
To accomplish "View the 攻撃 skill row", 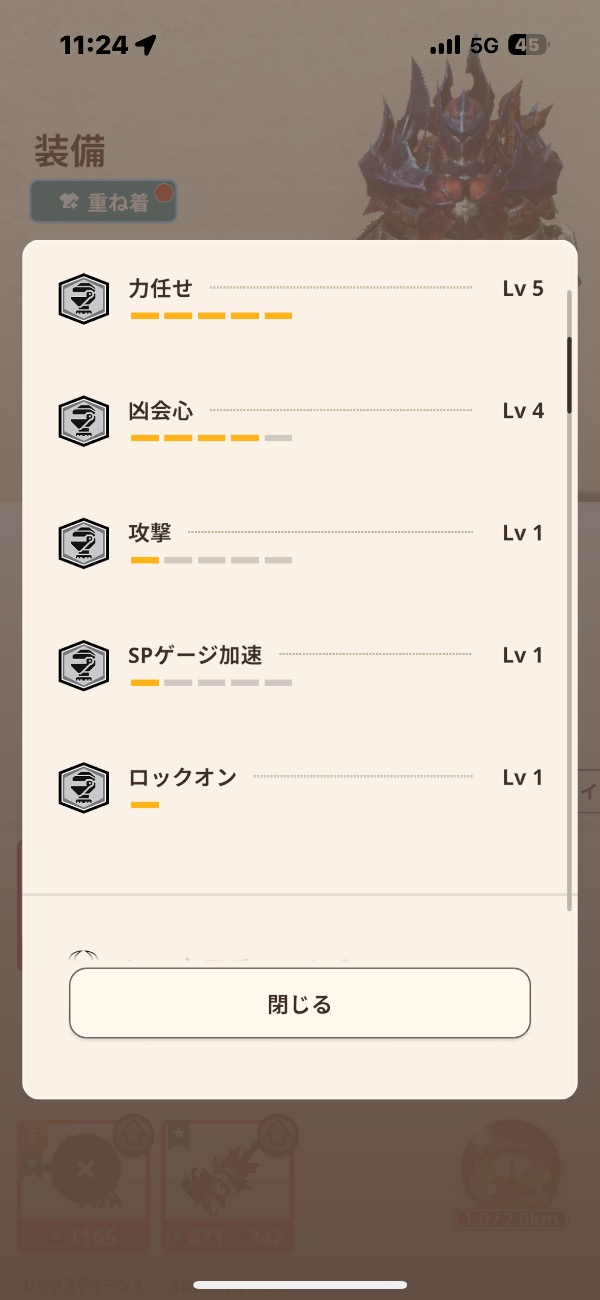I will point(300,542).
